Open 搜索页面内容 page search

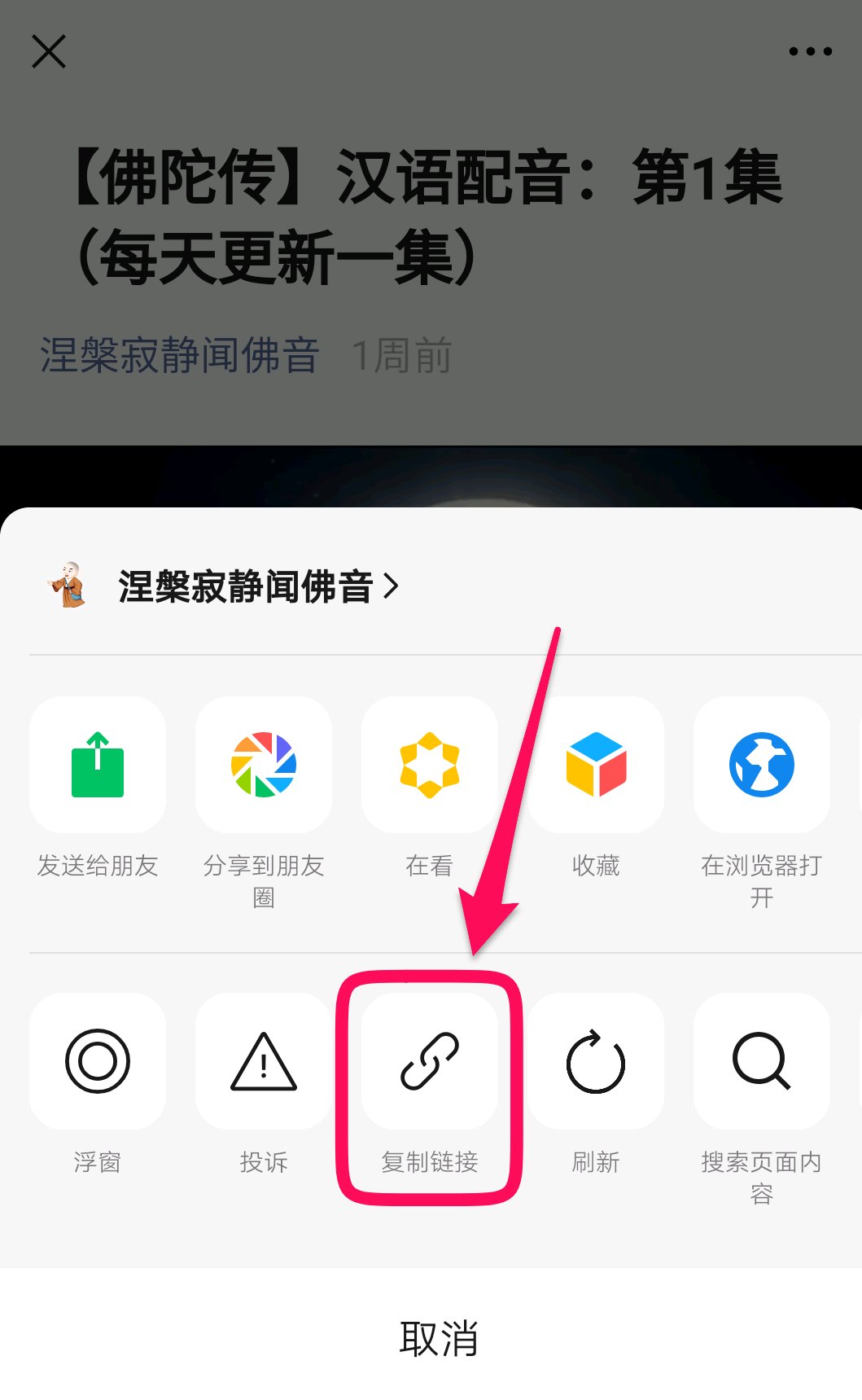point(762,1061)
